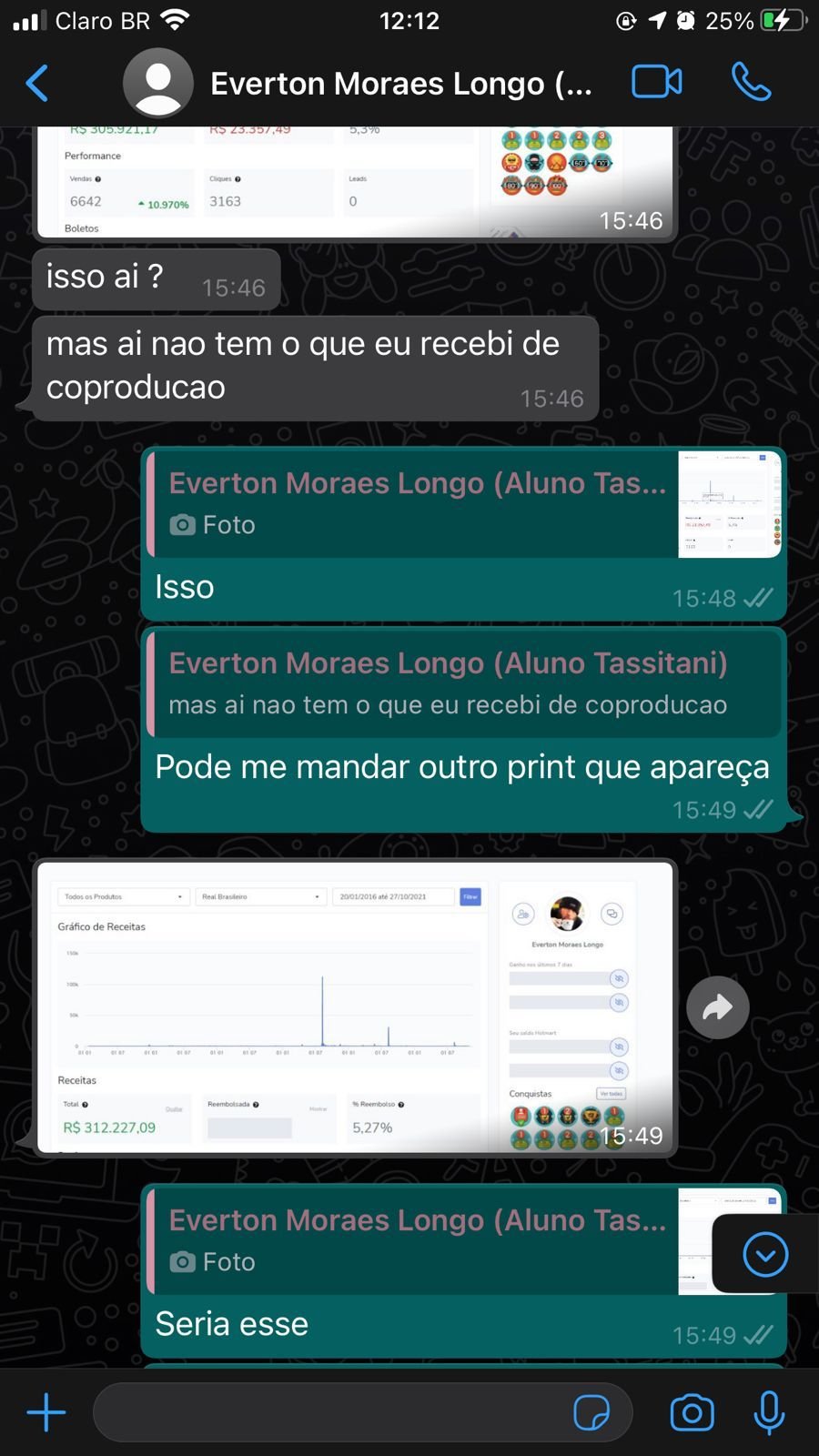Open the sticker picker
The width and height of the screenshot is (819, 1456).
point(591,1412)
